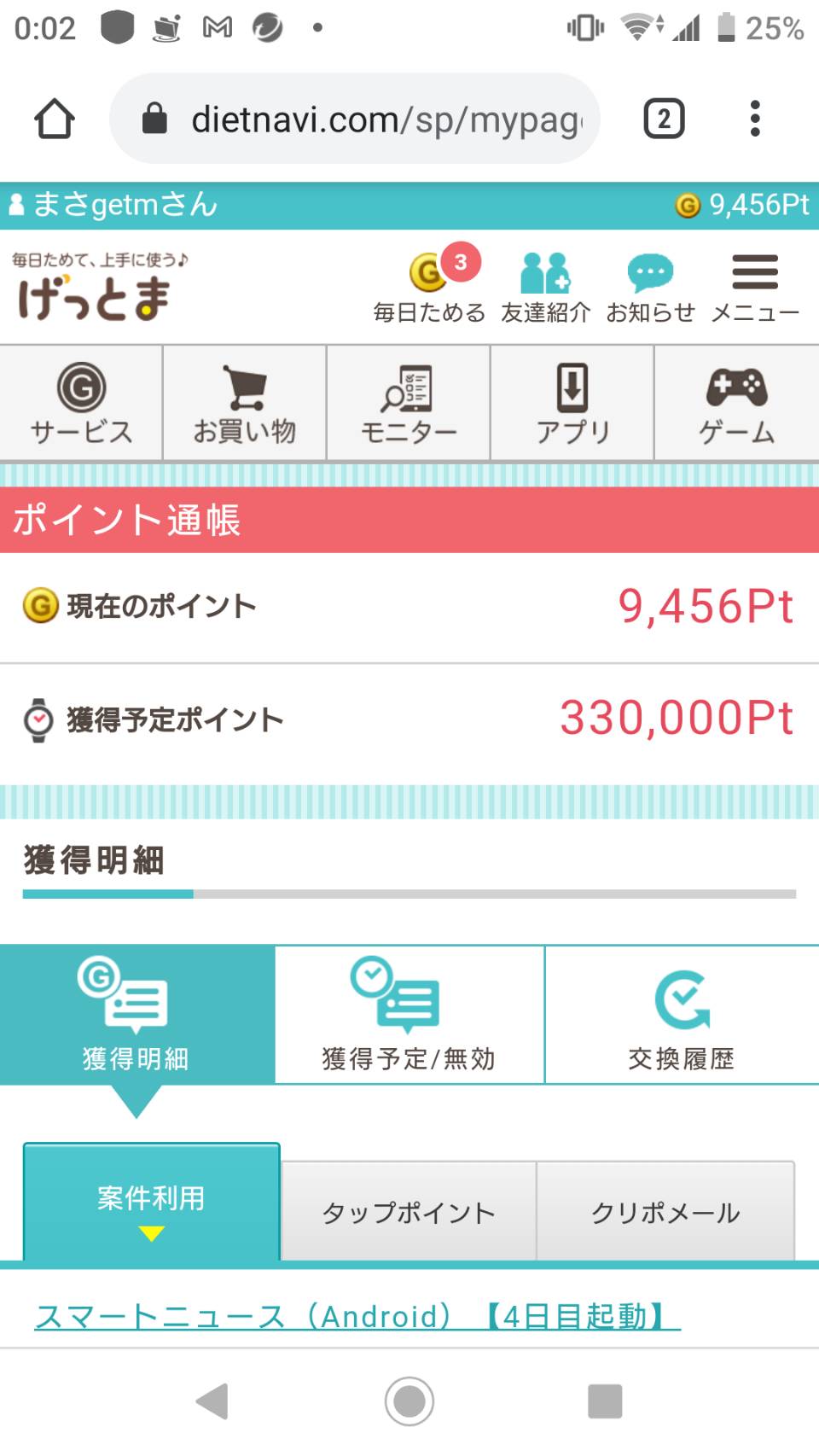Go to the お買い物 section

(245, 404)
